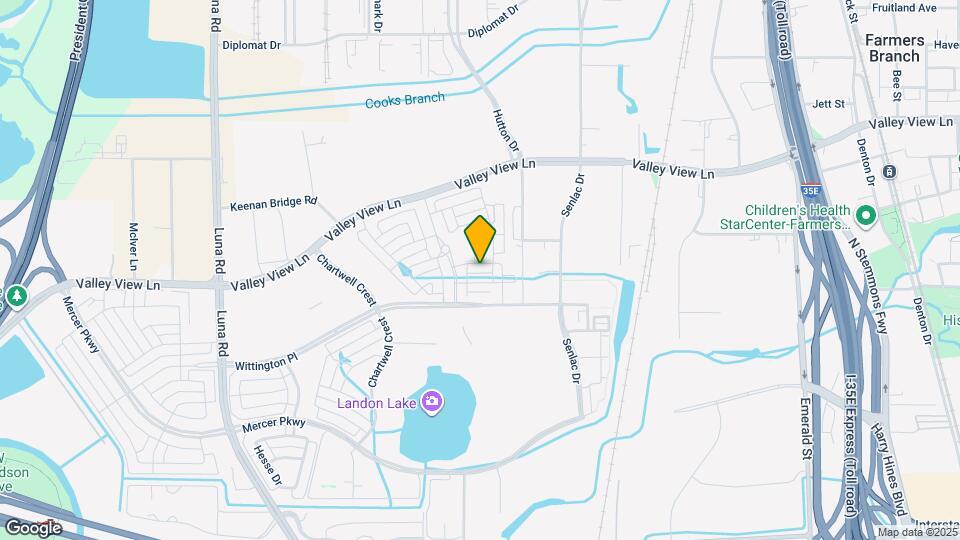Tap the orange location marker
The width and height of the screenshot is (960, 540).
(480, 239)
